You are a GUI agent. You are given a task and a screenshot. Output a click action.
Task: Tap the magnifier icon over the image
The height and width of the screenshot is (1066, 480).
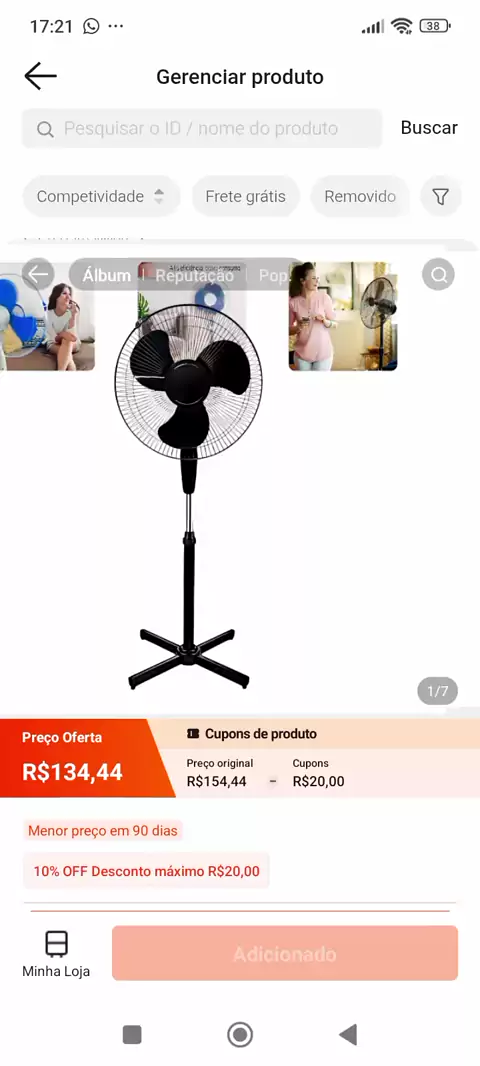click(439, 275)
